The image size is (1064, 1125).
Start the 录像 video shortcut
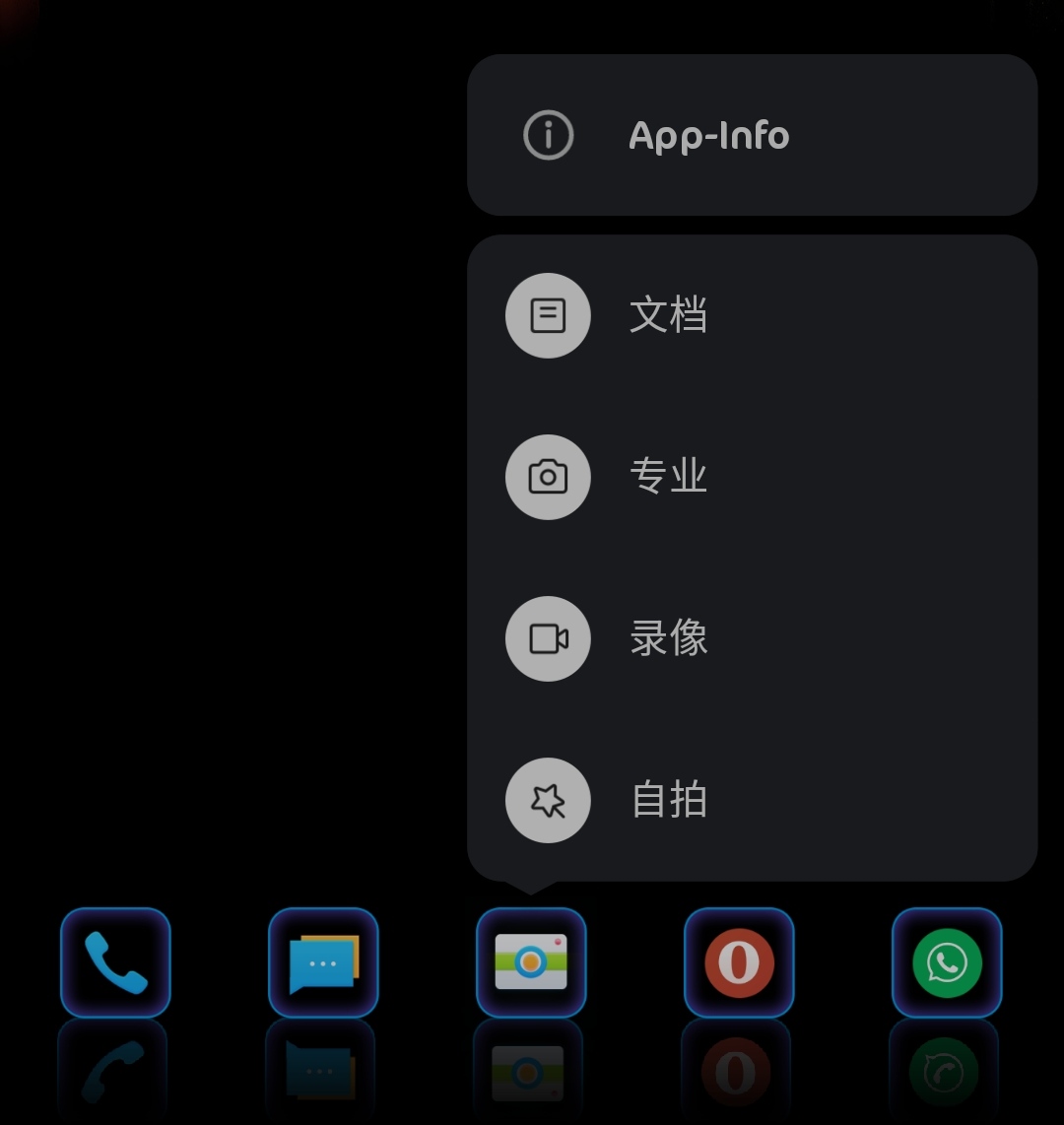coord(668,638)
